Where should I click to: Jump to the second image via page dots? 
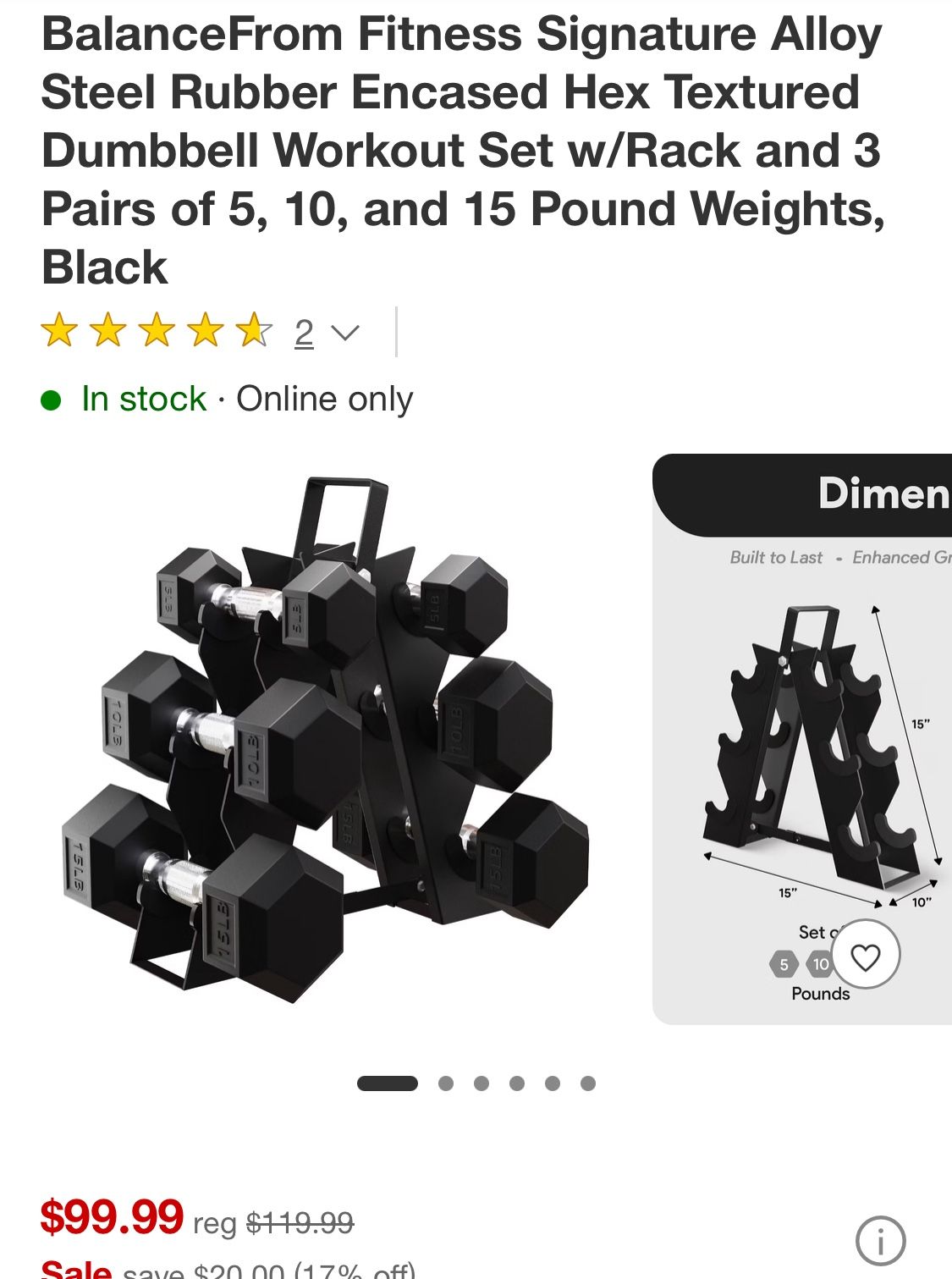[x=446, y=1083]
